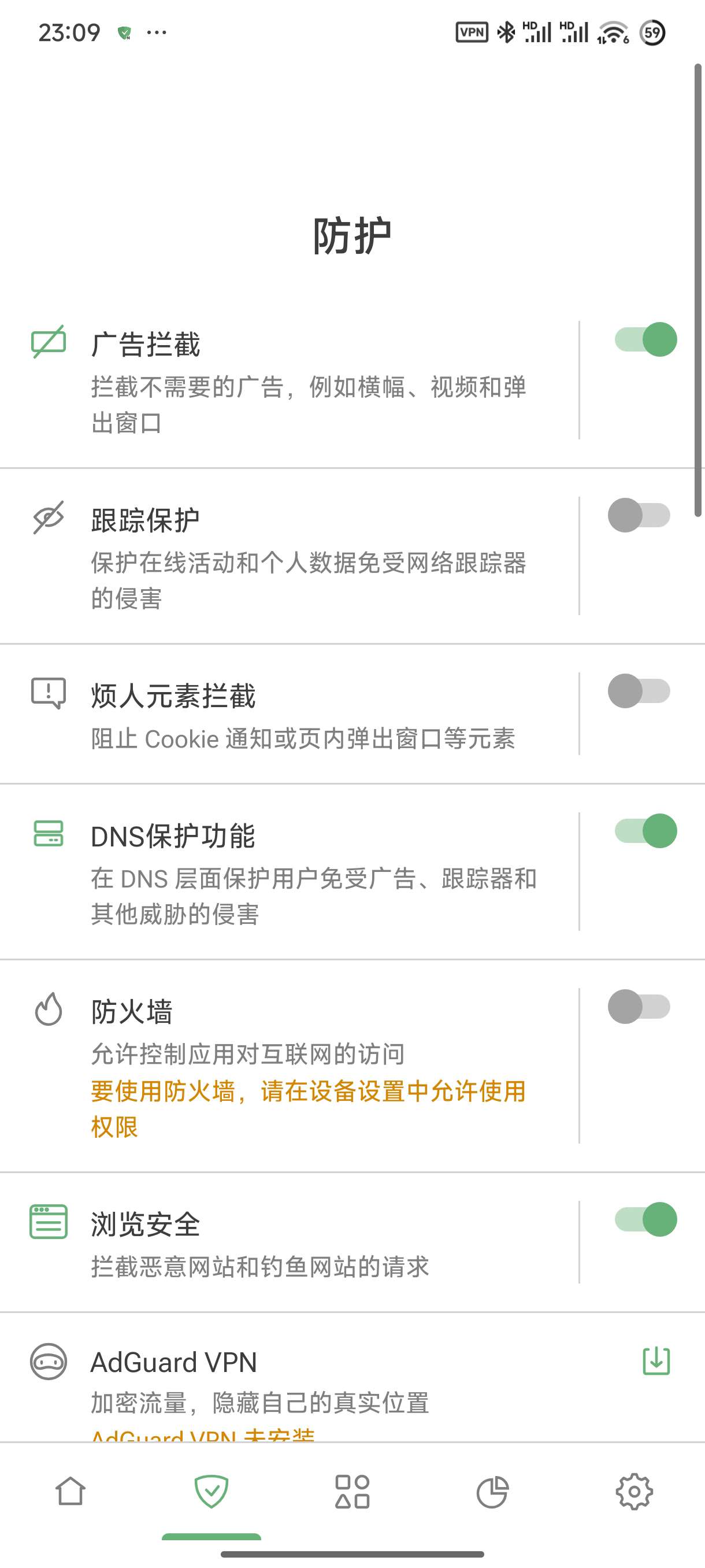
Task: Disable the DNS保护功能 switch
Action: (x=645, y=831)
